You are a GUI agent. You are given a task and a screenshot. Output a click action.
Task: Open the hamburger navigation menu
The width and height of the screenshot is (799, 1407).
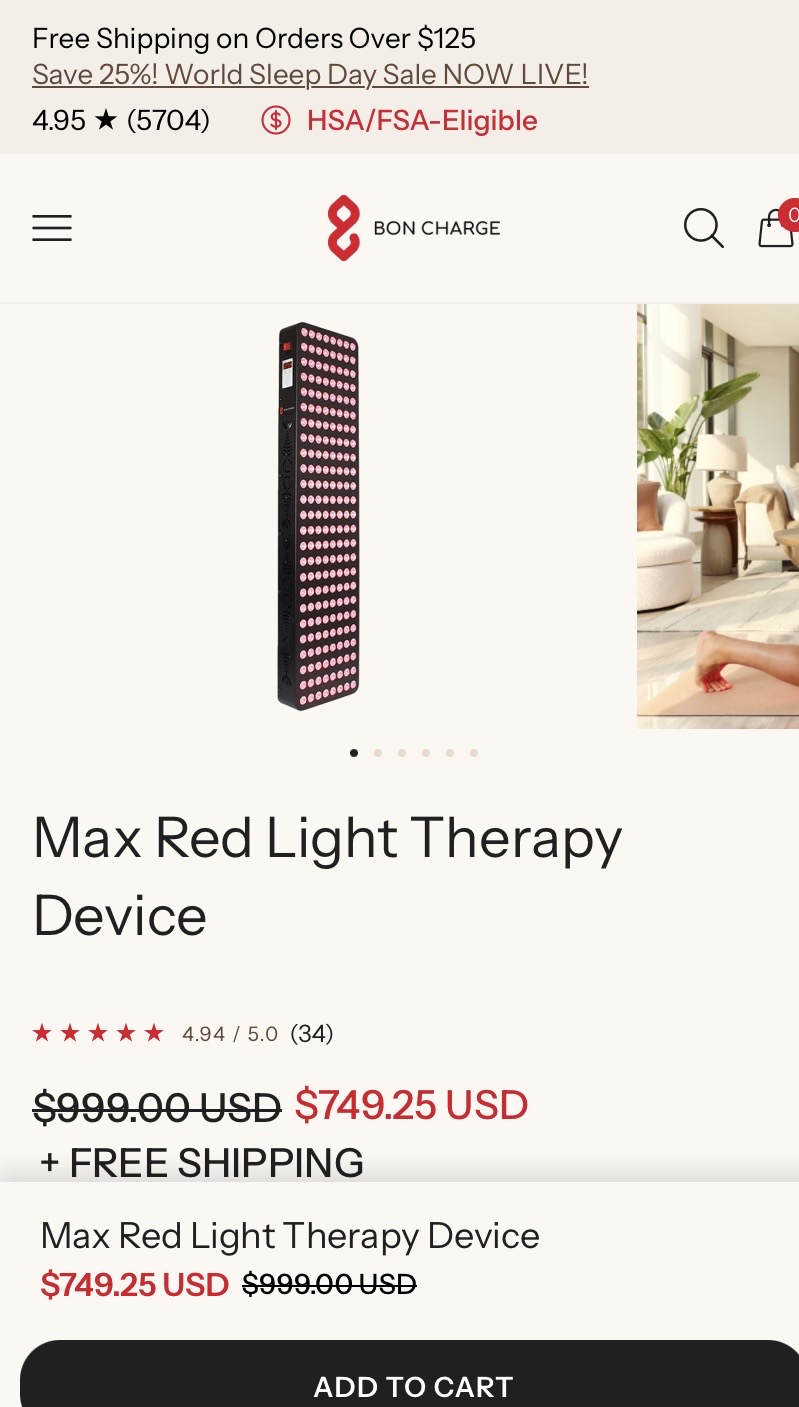pos(52,228)
